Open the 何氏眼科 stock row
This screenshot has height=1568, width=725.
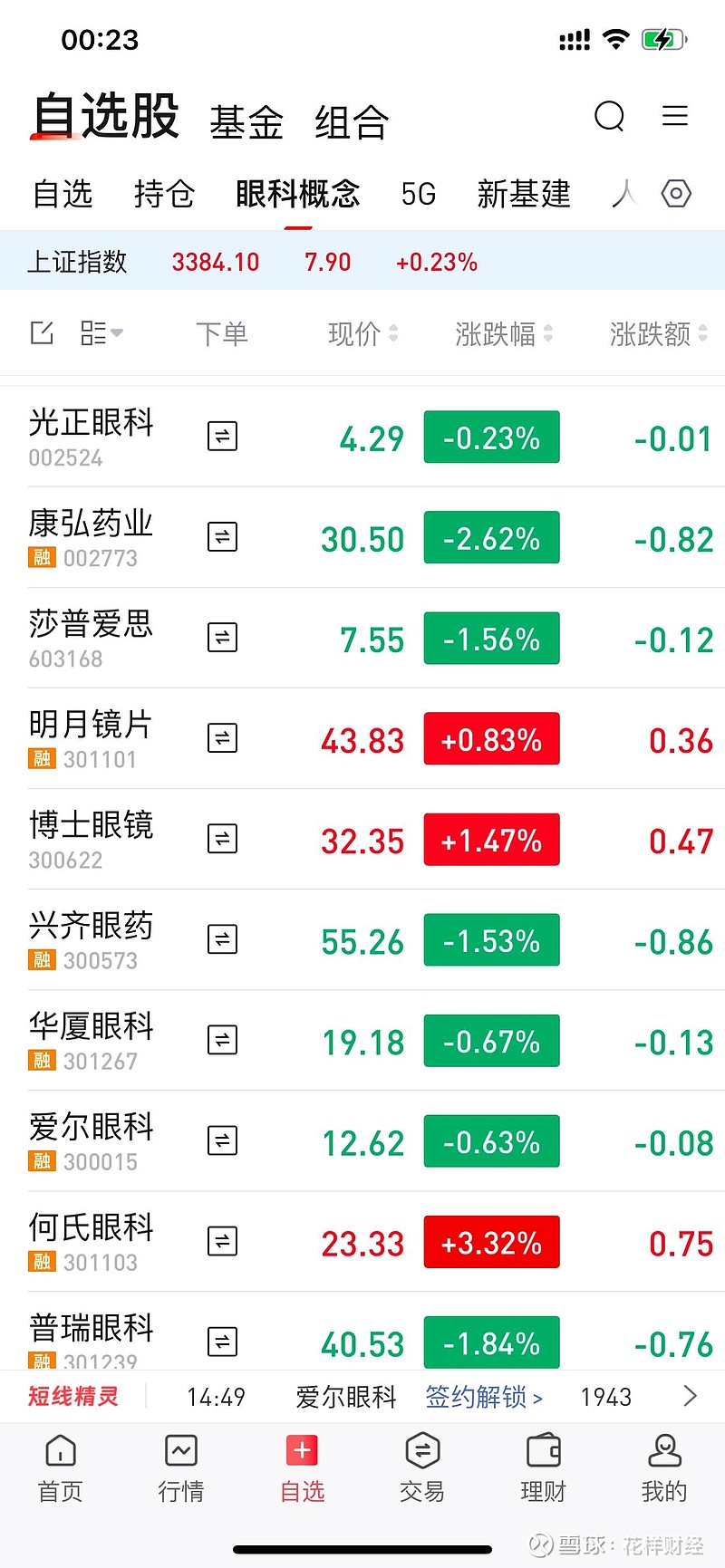pyautogui.click(x=362, y=1241)
